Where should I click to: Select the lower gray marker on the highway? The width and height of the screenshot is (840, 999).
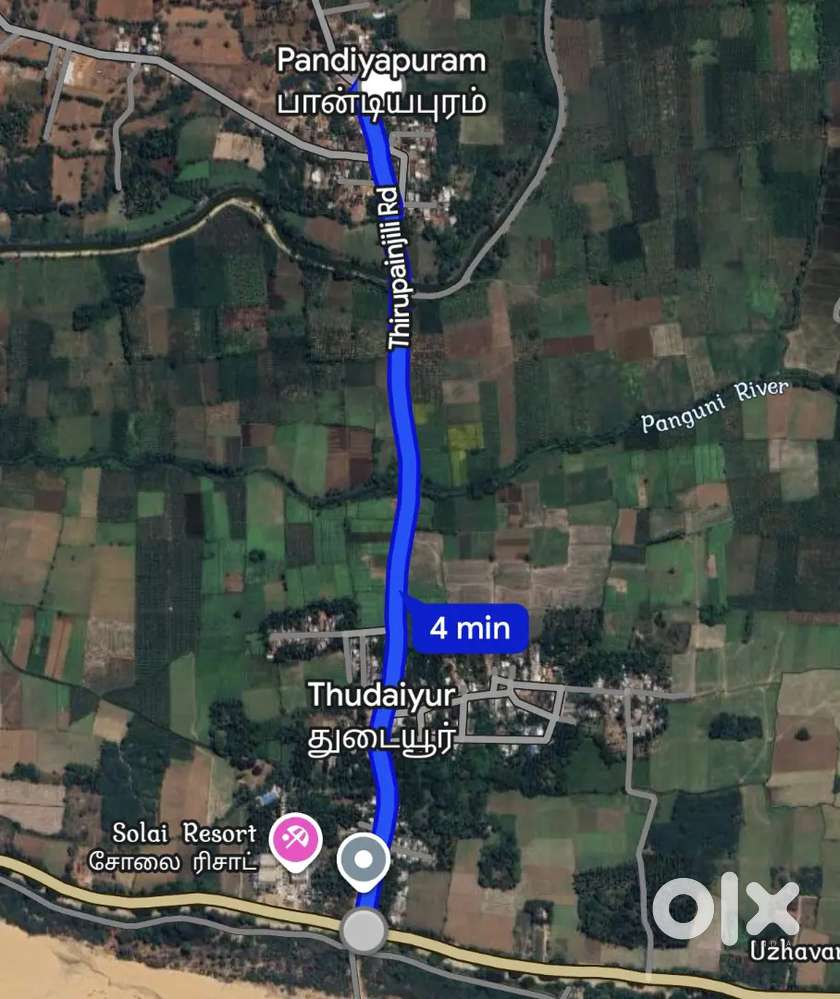[x=362, y=930]
